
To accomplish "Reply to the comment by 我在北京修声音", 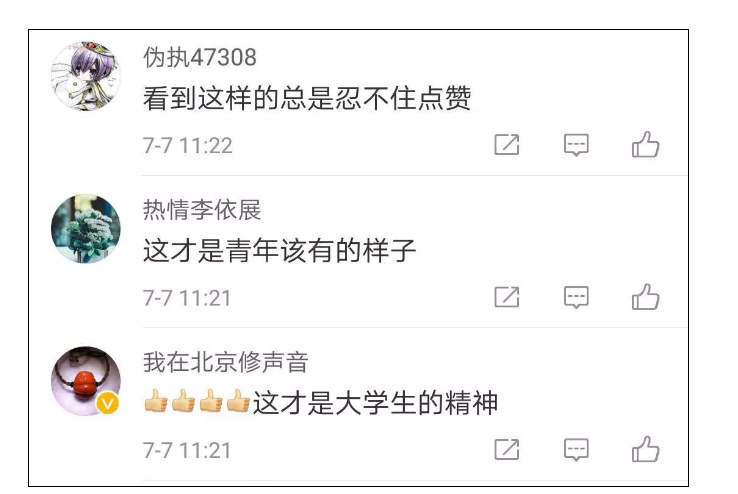I will click(576, 449).
